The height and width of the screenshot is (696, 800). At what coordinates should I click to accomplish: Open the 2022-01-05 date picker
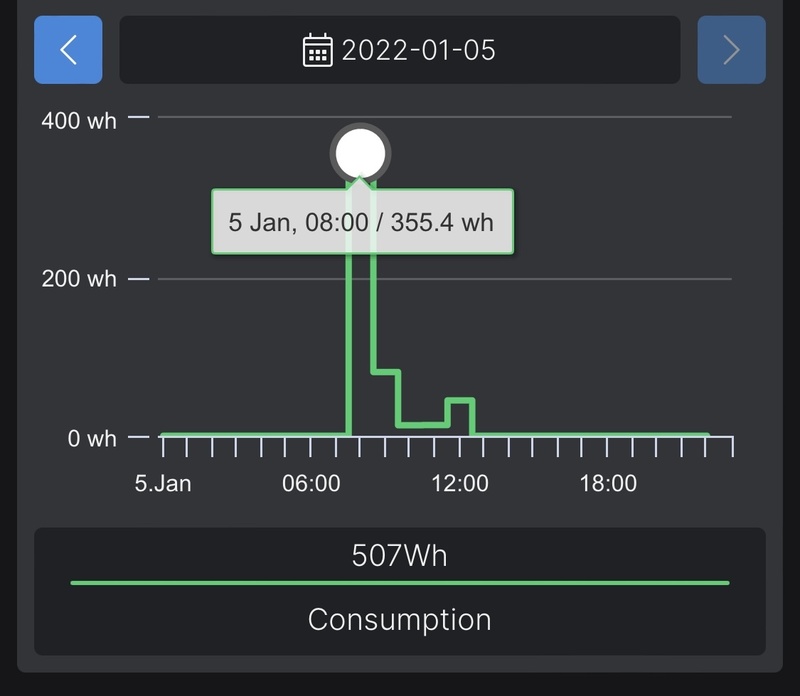(400, 50)
